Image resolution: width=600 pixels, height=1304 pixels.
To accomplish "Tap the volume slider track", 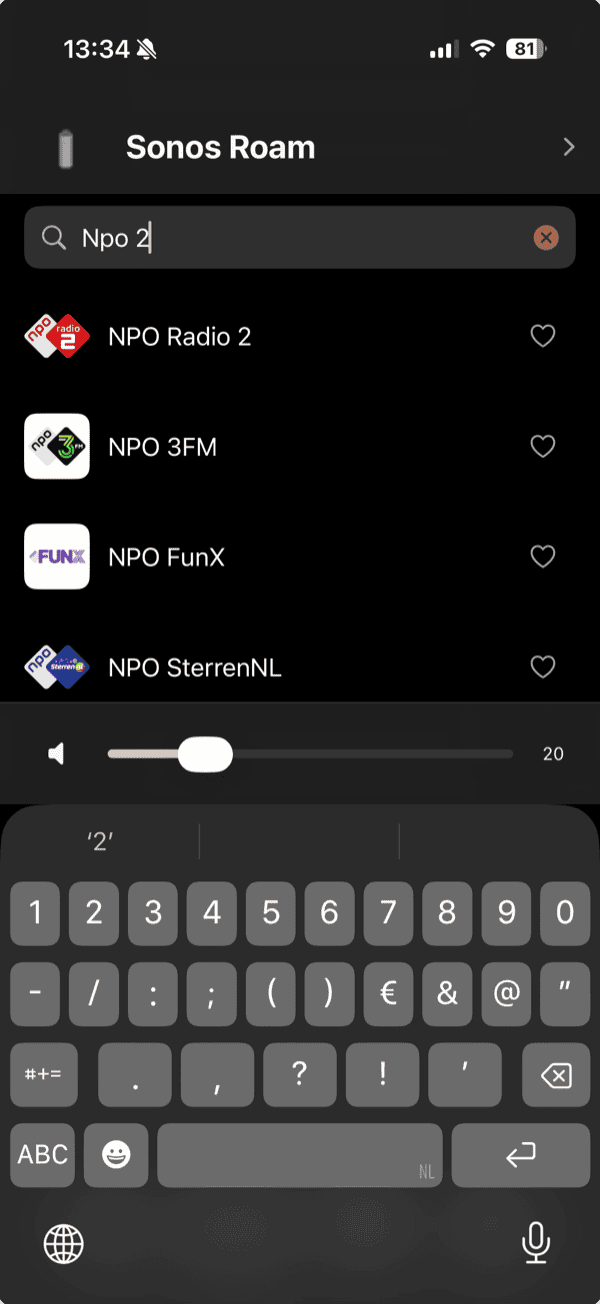I will point(380,754).
